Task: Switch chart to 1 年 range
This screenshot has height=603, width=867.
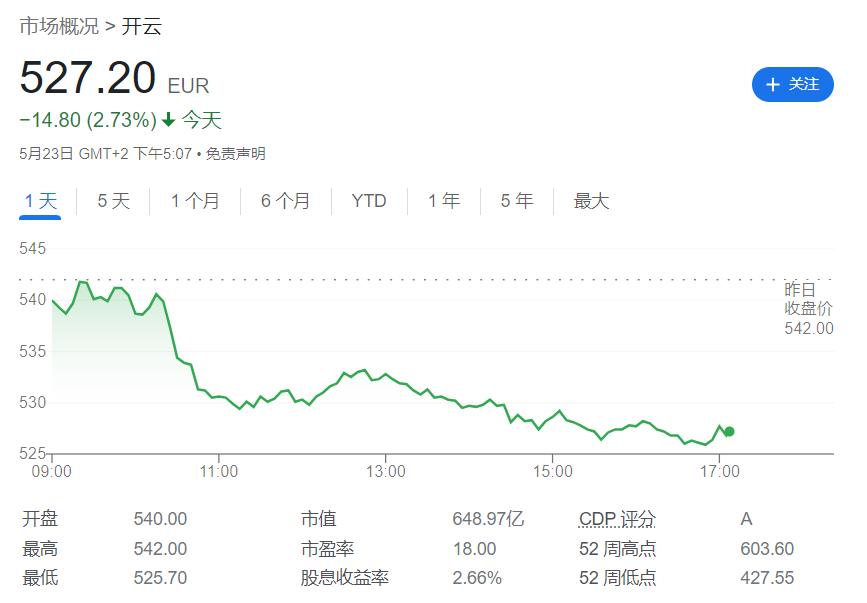Action: pos(444,201)
